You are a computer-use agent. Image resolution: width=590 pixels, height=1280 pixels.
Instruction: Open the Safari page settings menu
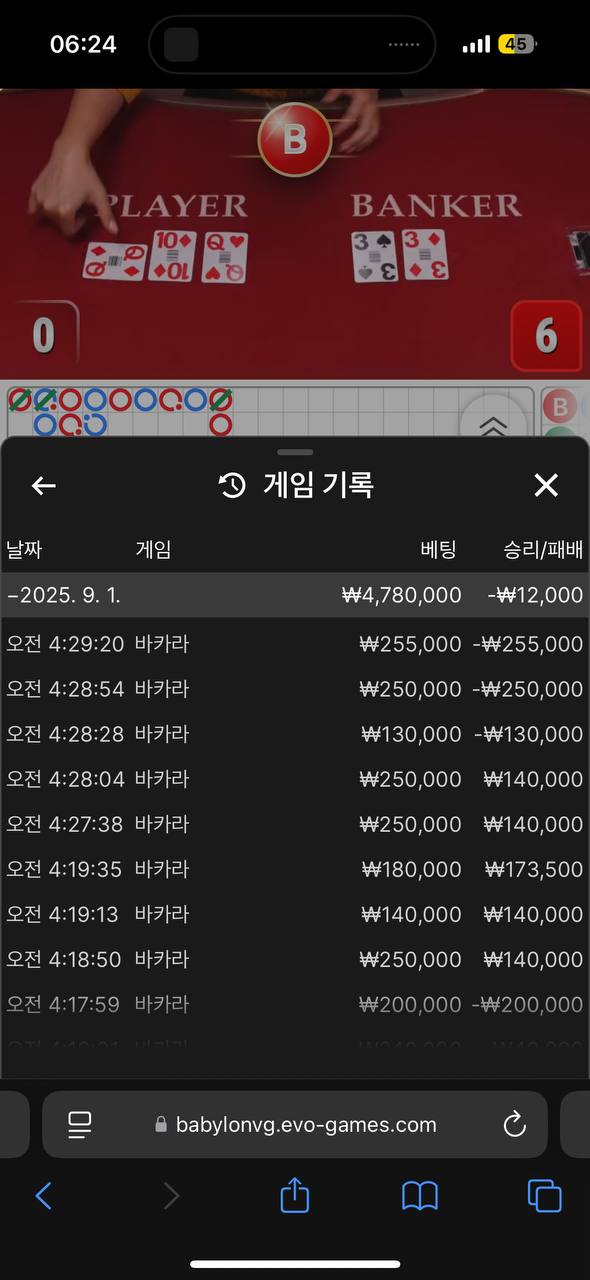(80, 1125)
